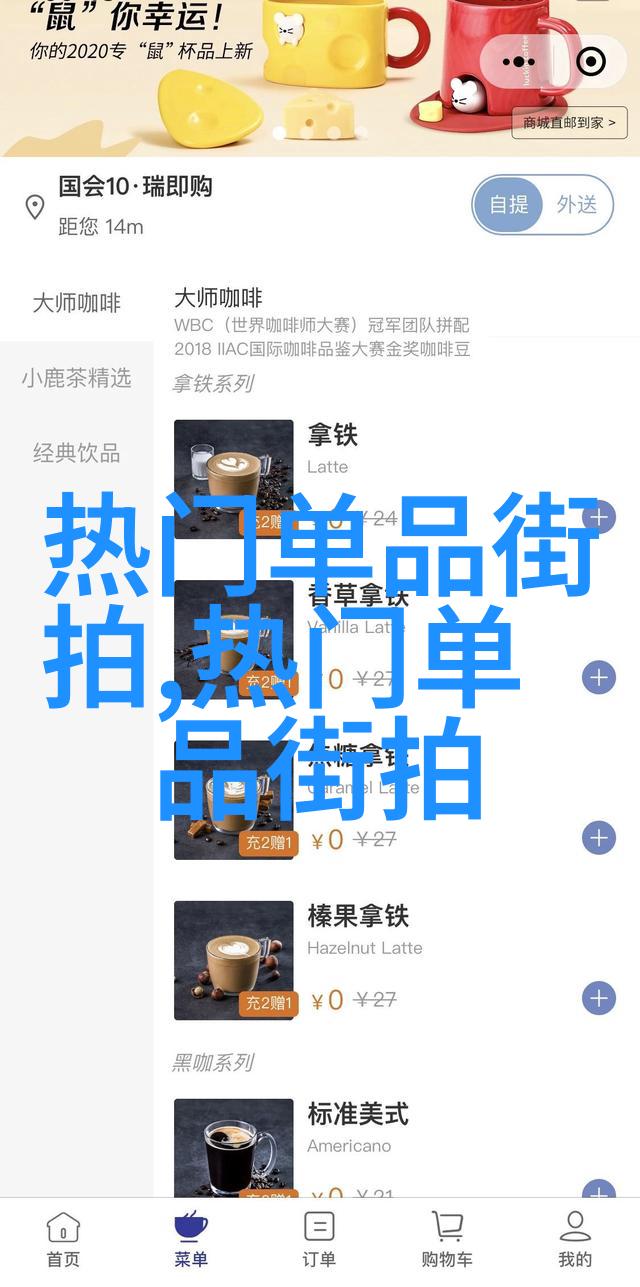Add 焦糖拿铁 to cart
The image size is (640, 1287).
599,838
